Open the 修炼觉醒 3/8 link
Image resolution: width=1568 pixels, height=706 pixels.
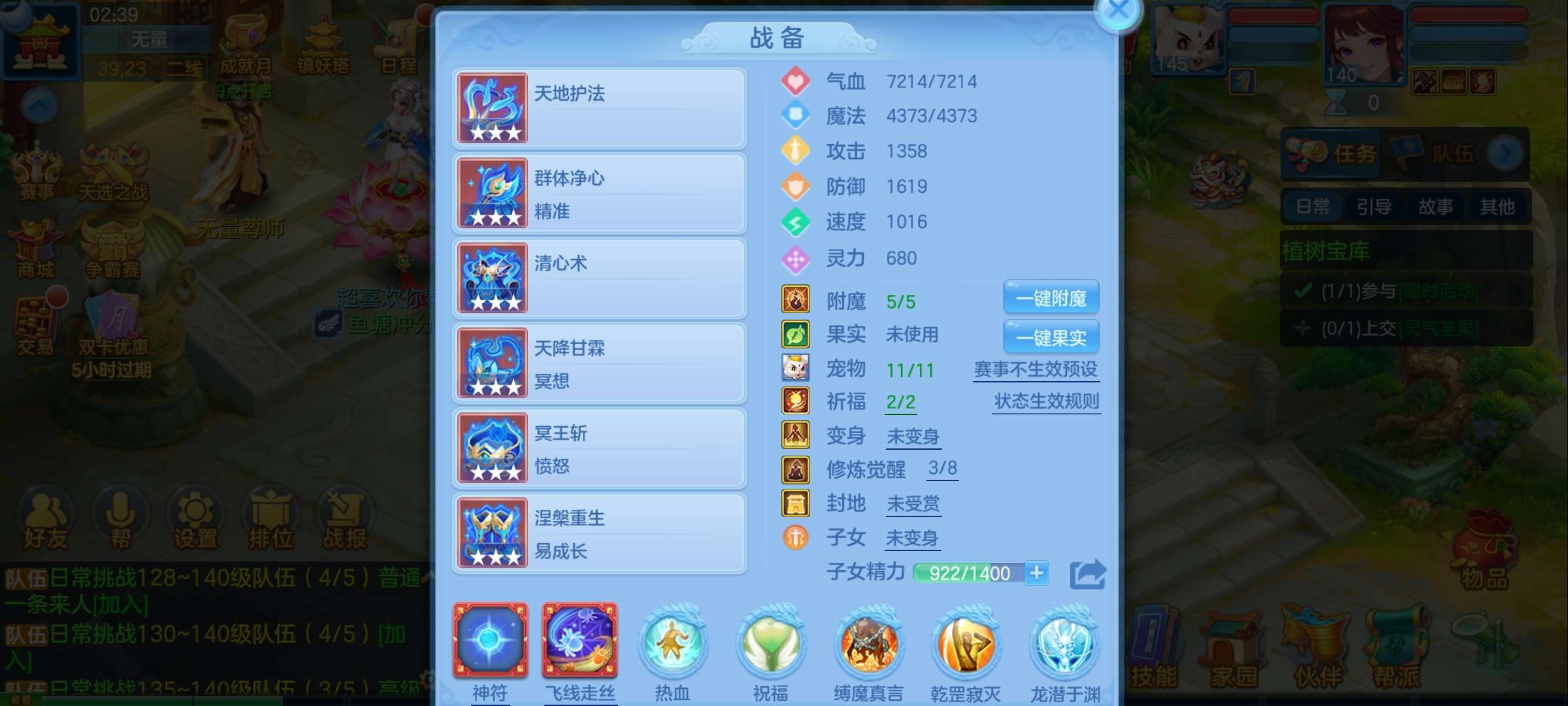942,468
